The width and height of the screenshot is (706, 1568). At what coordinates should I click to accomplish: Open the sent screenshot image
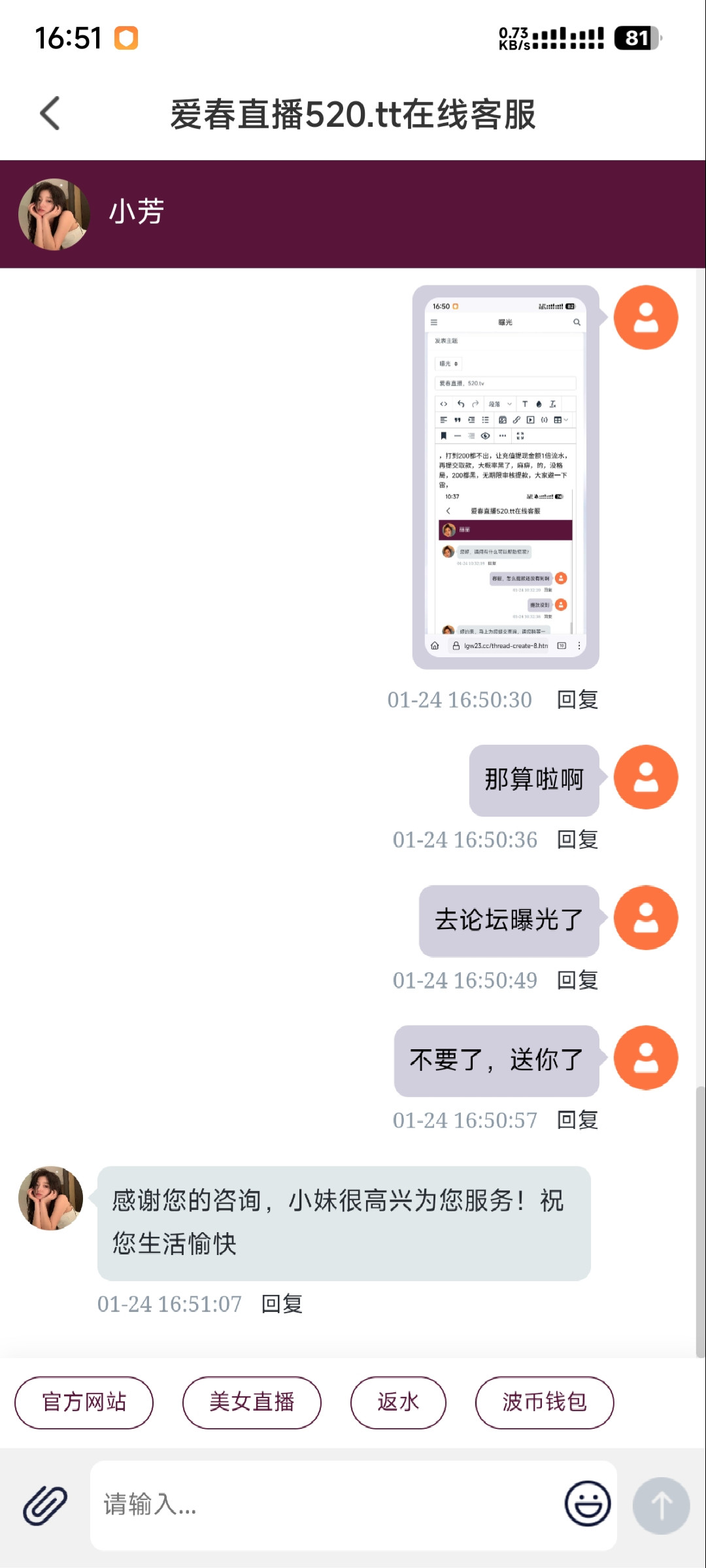coord(505,477)
